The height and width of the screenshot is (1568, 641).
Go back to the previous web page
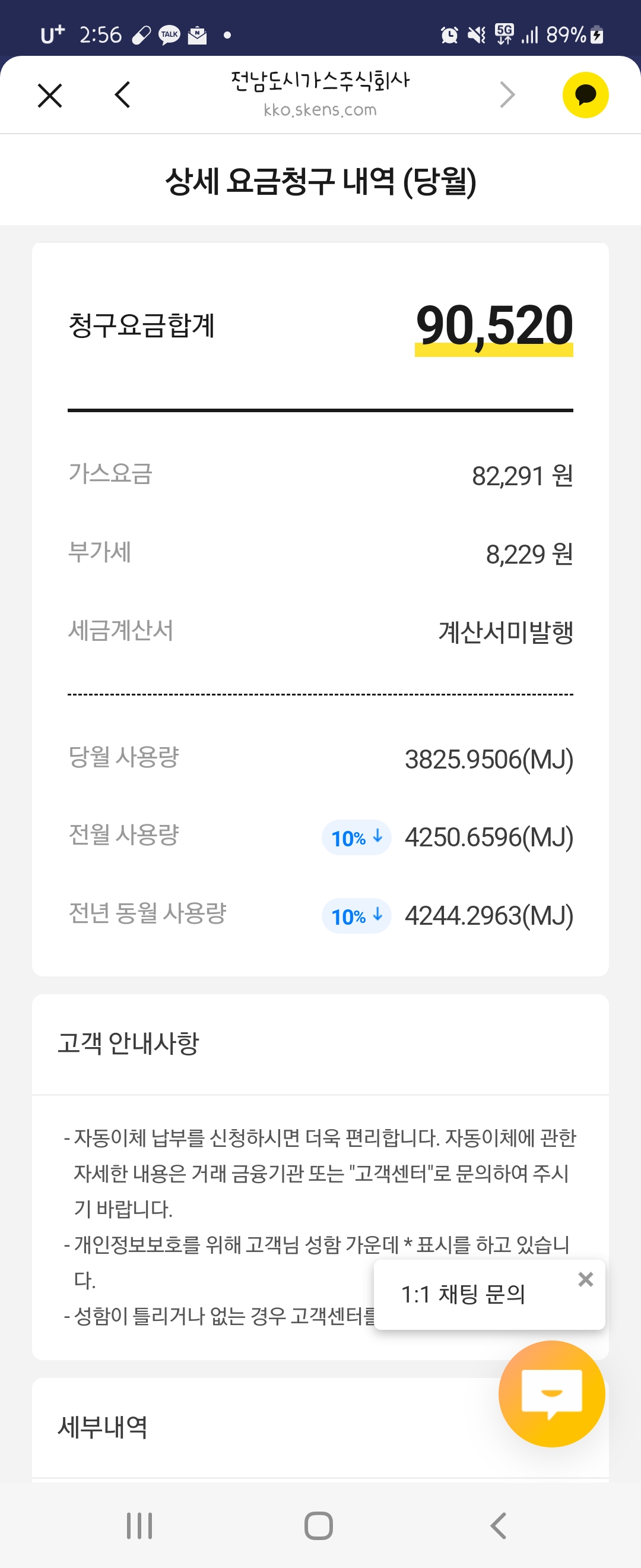tap(122, 95)
